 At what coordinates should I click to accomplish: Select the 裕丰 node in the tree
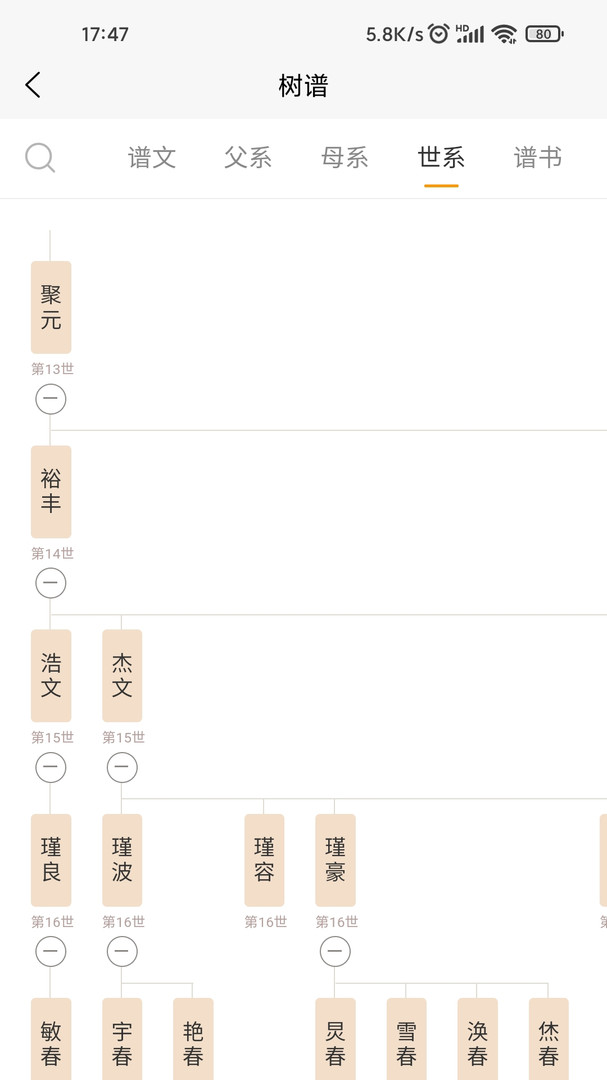coord(51,491)
